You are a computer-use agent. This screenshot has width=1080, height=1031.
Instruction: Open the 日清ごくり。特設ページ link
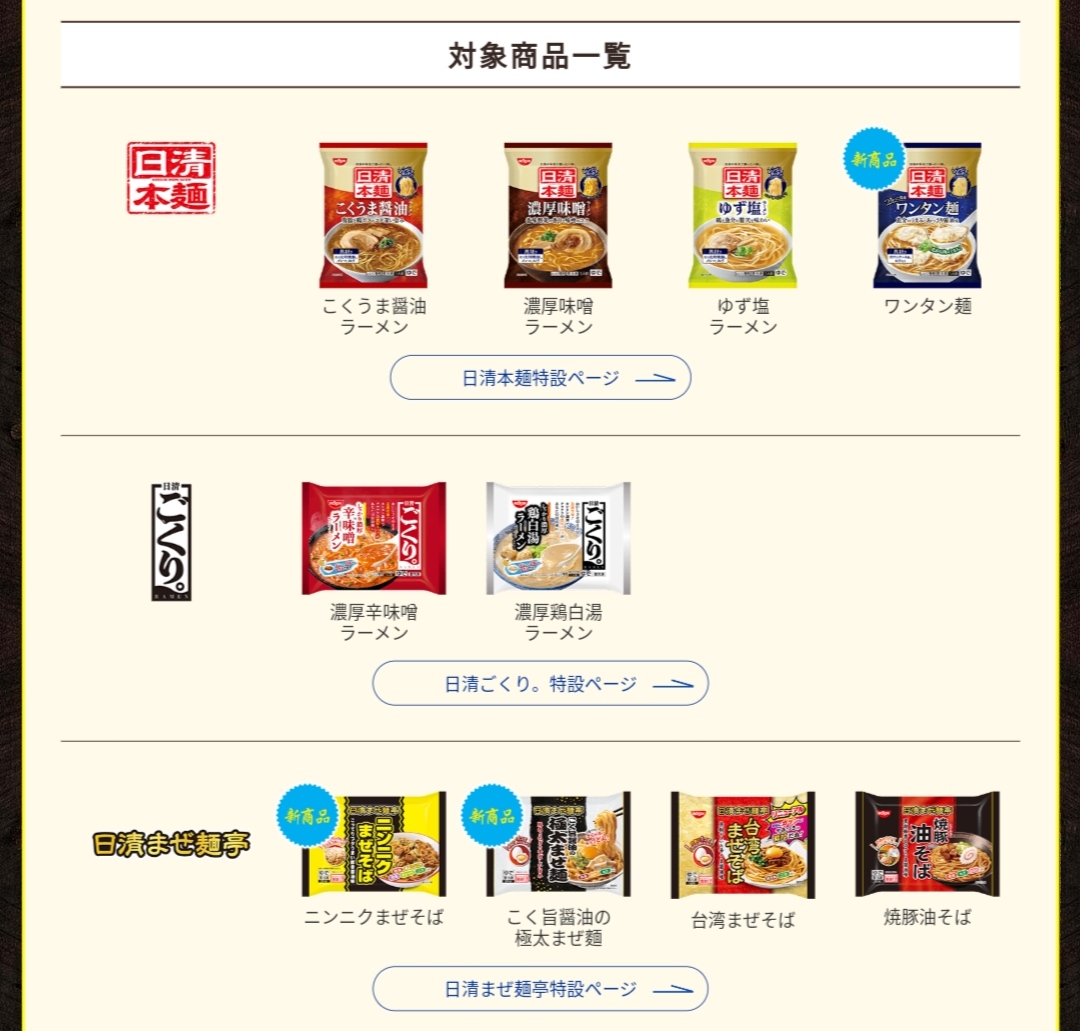(540, 684)
